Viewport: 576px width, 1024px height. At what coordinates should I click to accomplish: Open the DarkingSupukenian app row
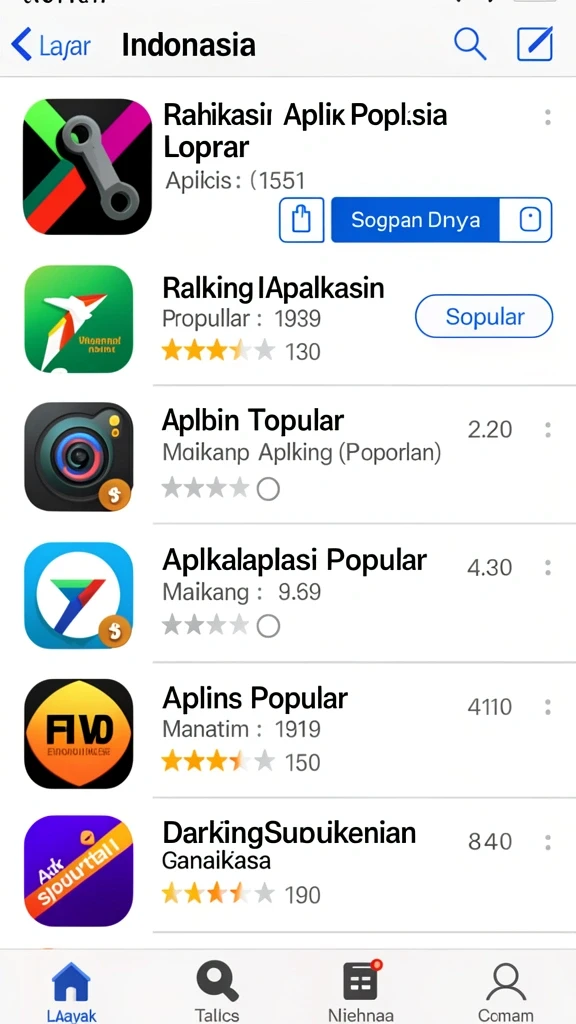pyautogui.click(x=288, y=866)
